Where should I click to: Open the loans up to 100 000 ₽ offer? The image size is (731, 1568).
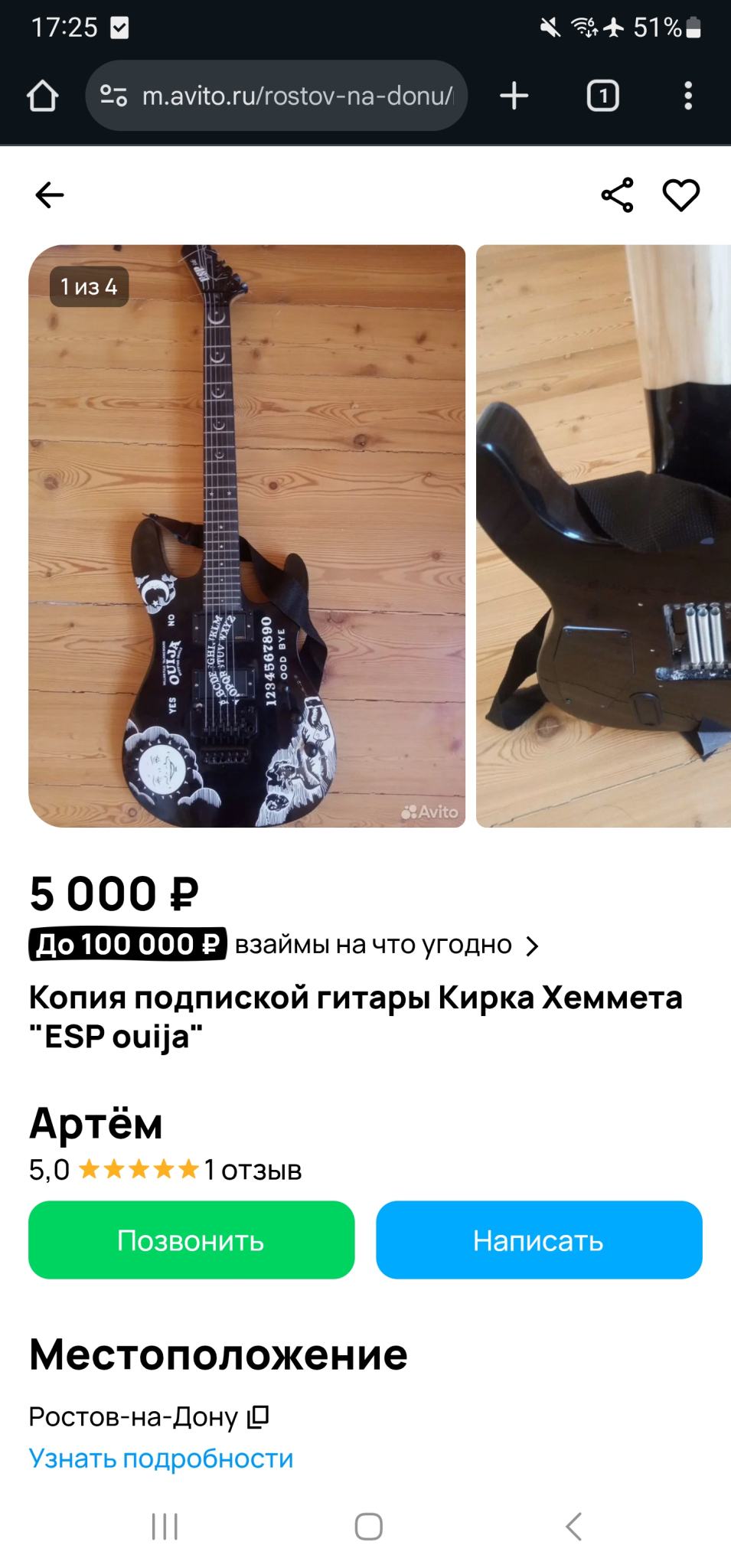coord(283,945)
